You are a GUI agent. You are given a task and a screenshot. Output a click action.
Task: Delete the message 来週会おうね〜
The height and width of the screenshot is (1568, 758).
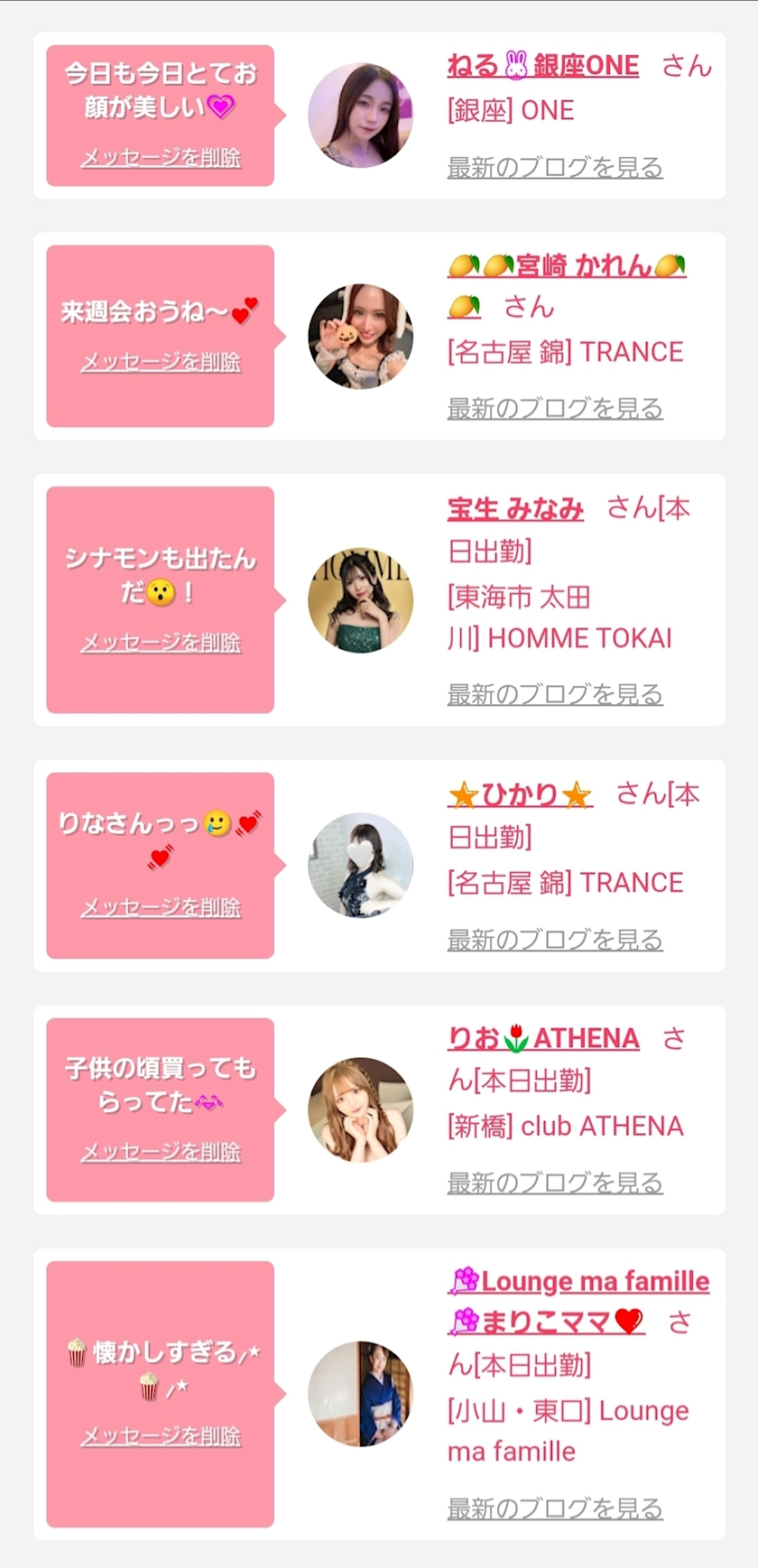coord(161,362)
